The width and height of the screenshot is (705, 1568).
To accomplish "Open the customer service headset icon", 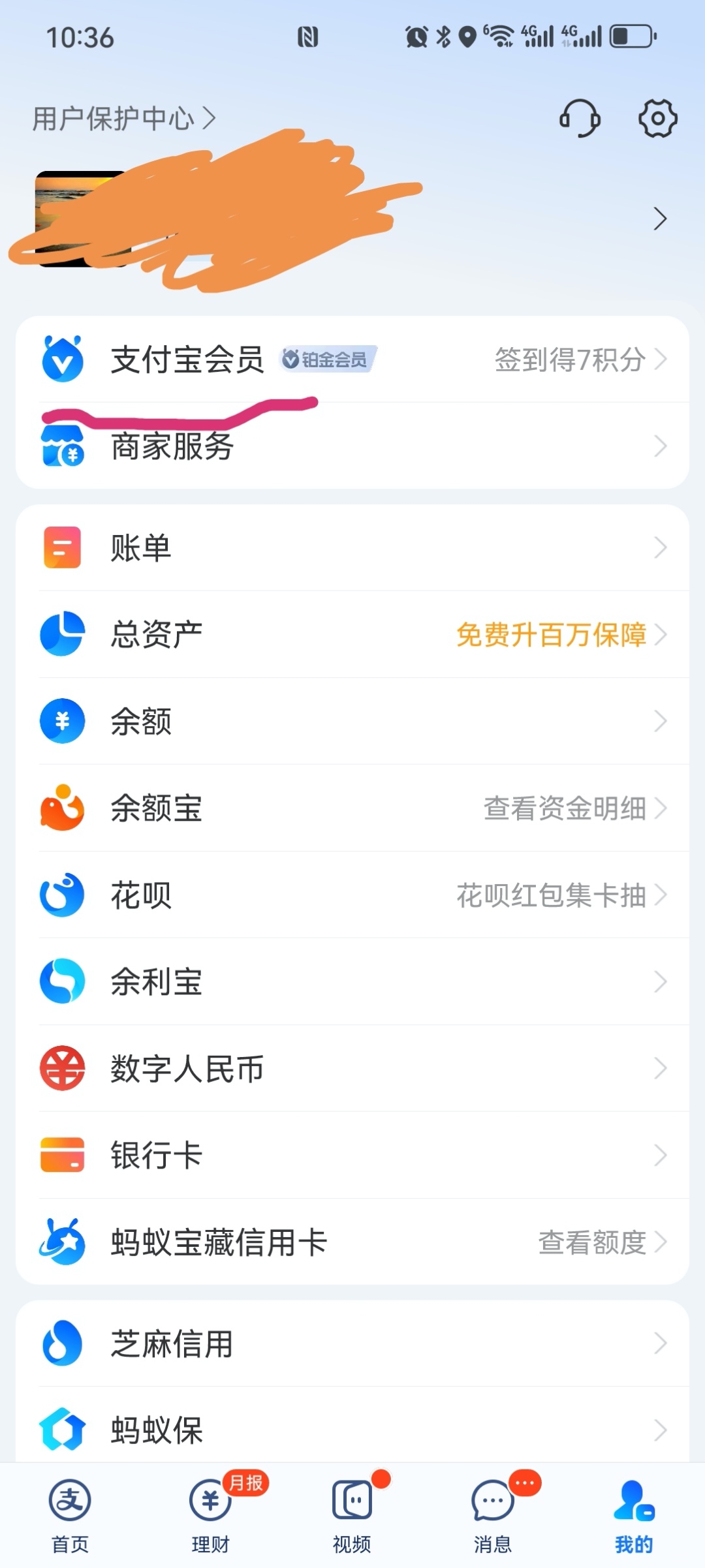I will 580,118.
